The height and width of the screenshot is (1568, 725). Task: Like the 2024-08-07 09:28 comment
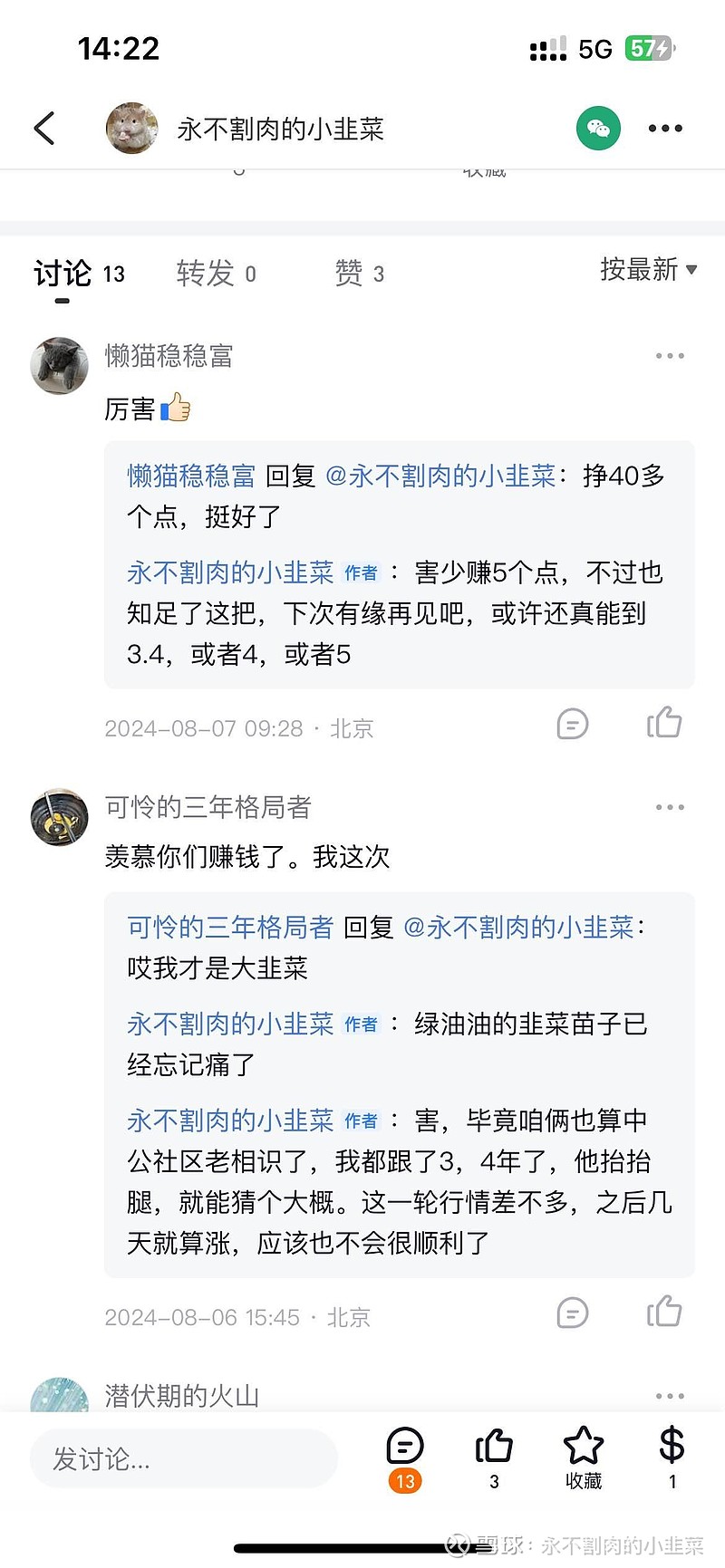click(664, 722)
